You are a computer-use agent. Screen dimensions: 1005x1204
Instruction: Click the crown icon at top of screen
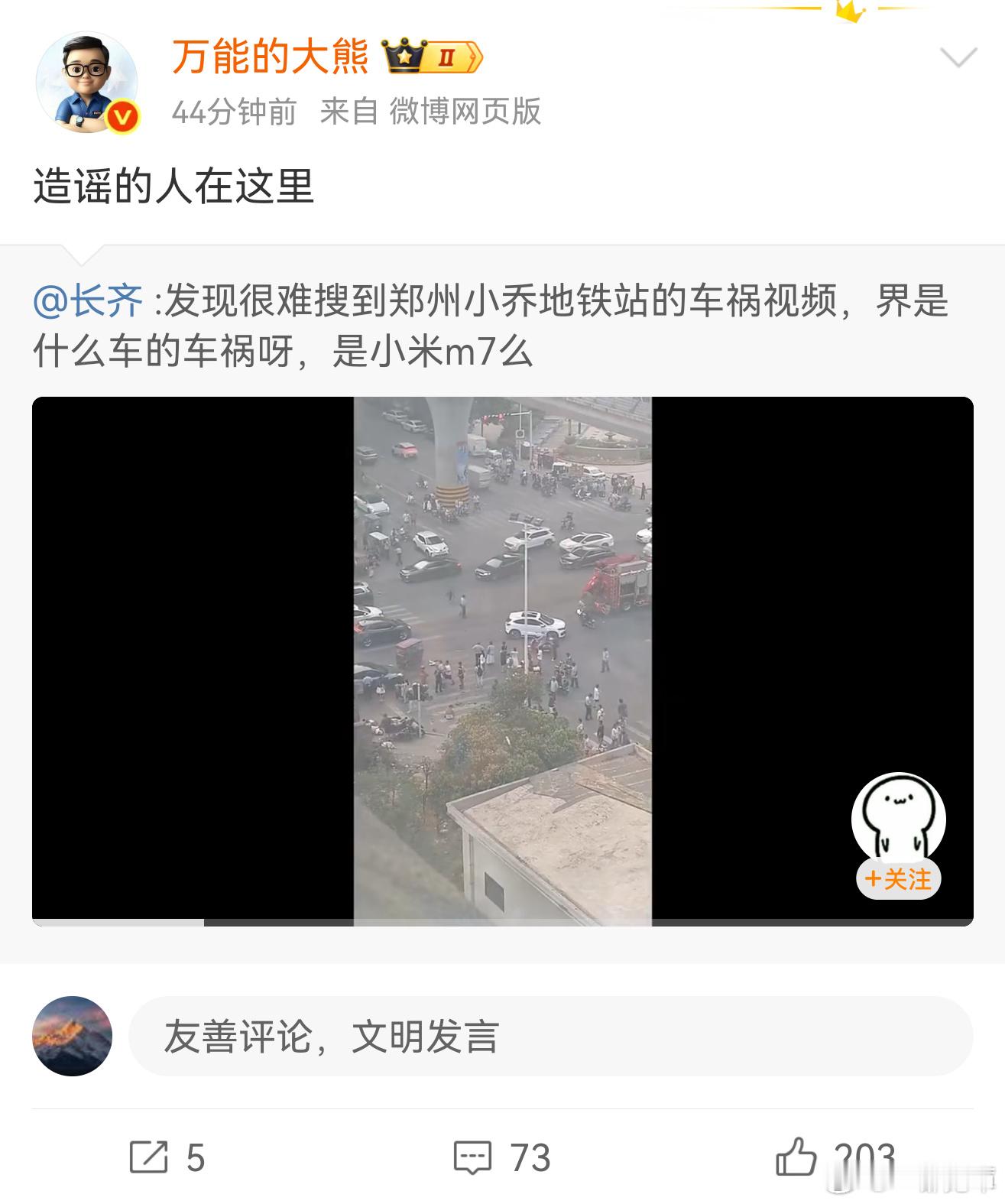click(x=847, y=11)
